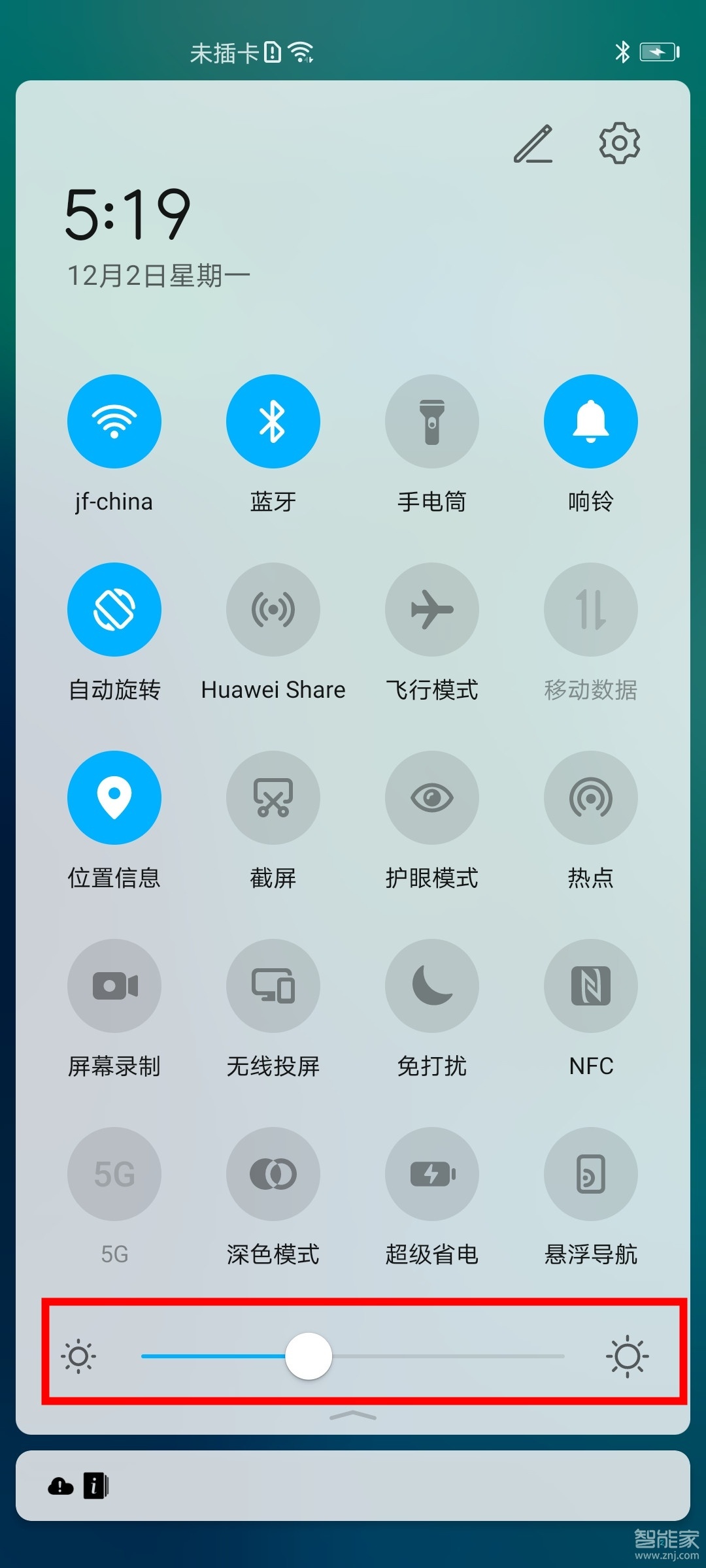
Task: Select the 超级省电 power saving tile
Action: 432,1173
